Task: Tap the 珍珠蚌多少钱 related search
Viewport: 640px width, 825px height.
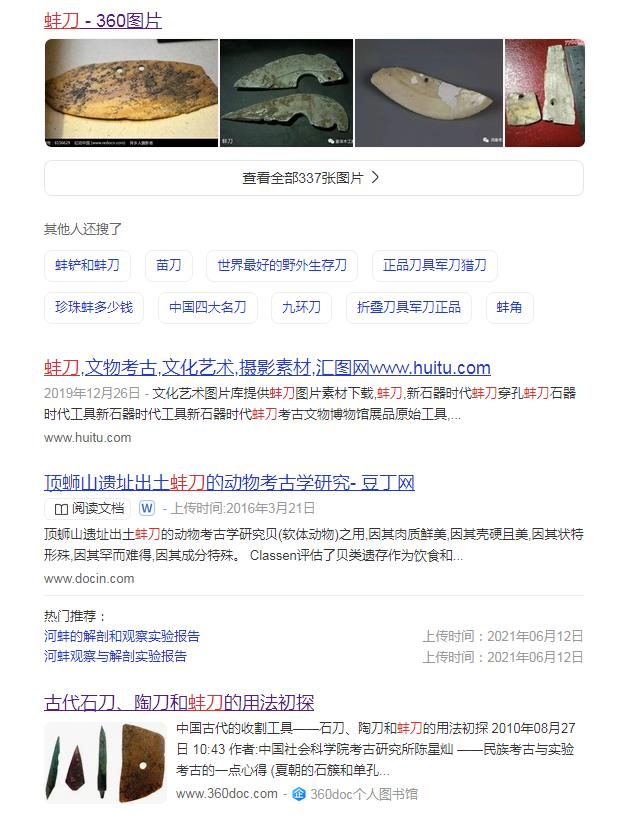Action: point(94,307)
